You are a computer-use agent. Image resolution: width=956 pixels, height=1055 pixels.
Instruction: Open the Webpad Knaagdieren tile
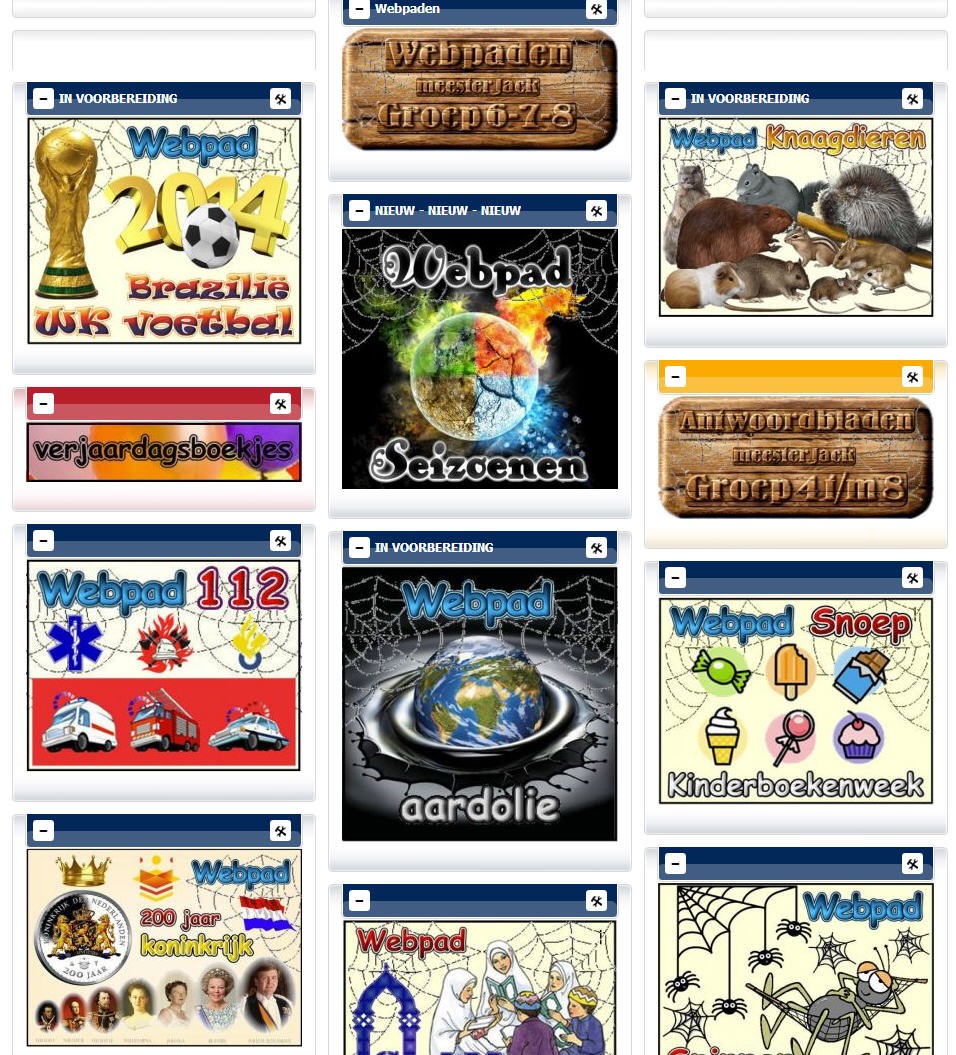[796, 217]
